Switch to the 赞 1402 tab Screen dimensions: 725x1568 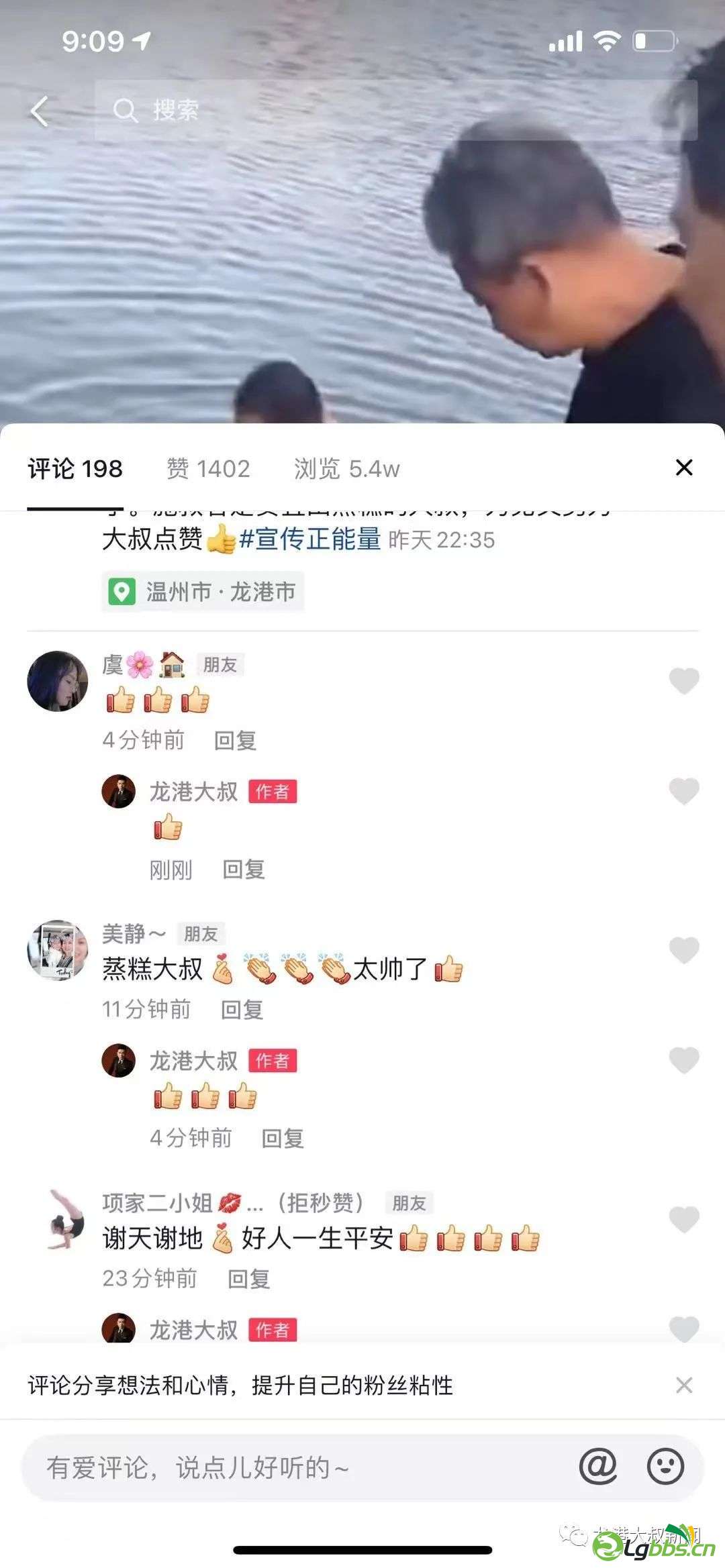[208, 468]
